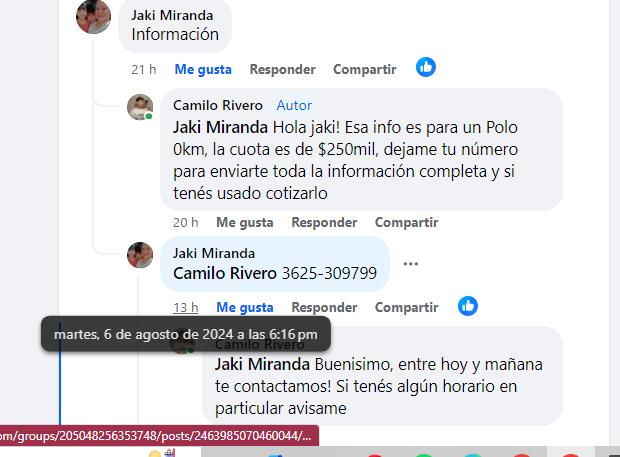Open the 21 h timestamp link

[144, 69]
